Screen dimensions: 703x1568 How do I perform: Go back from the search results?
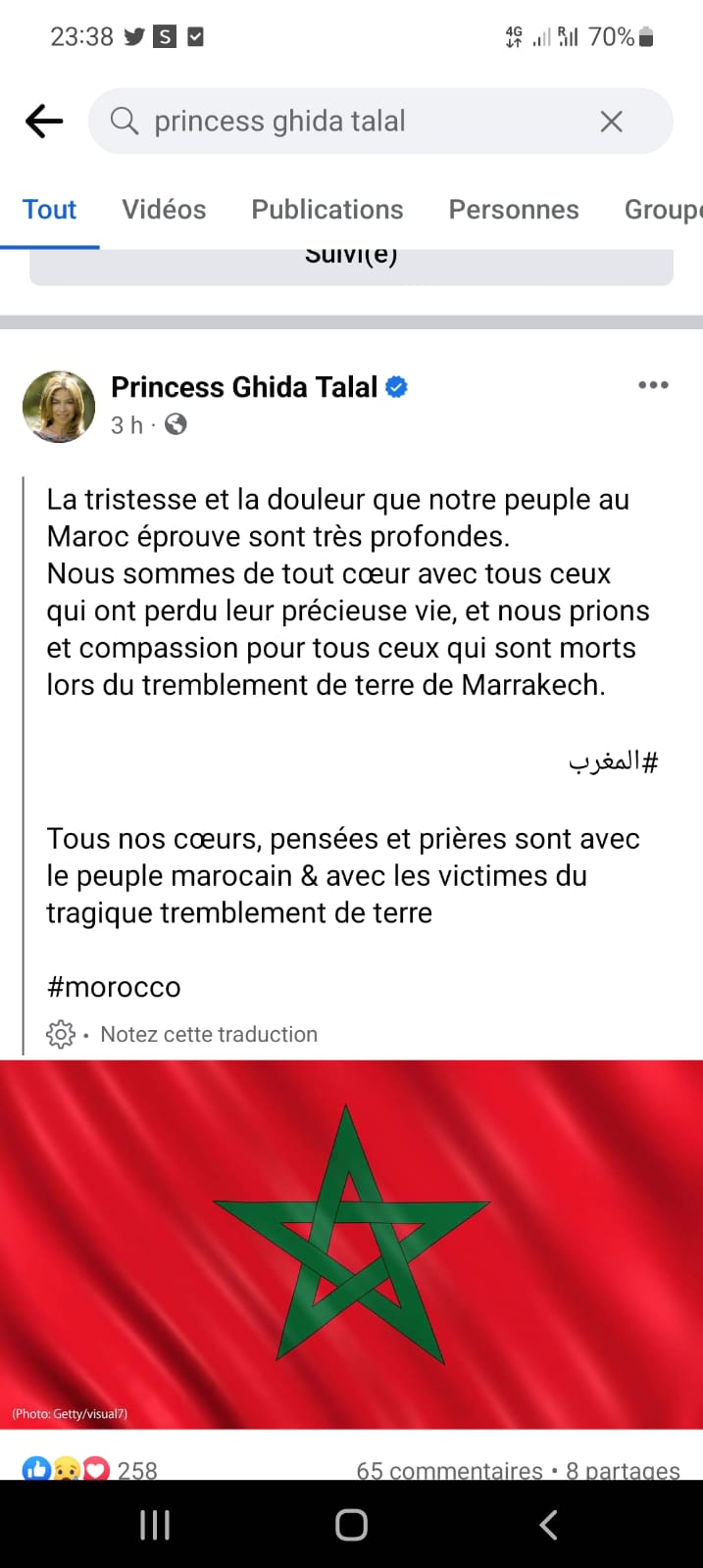point(44,122)
